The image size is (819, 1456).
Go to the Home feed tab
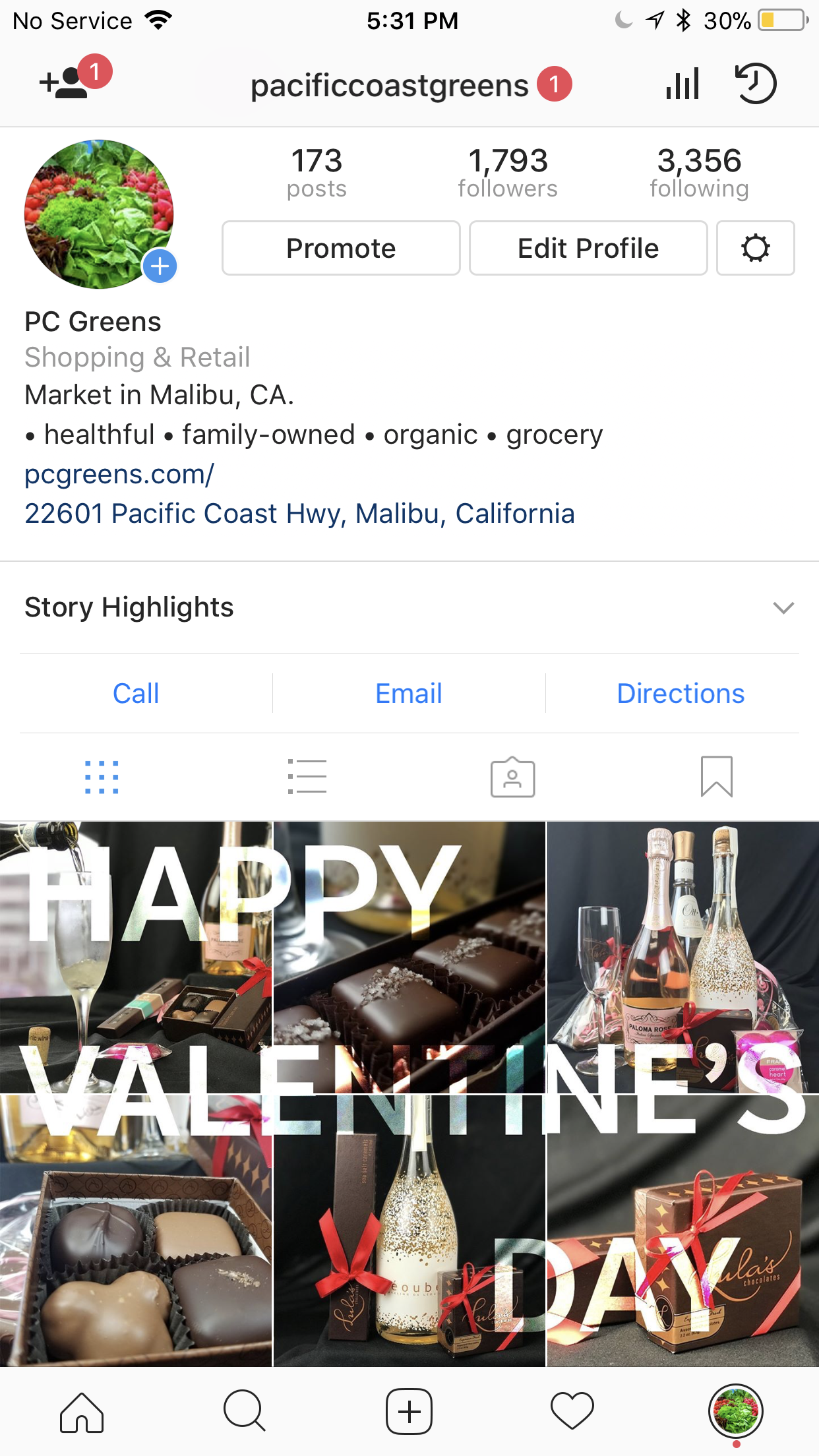tap(82, 1412)
